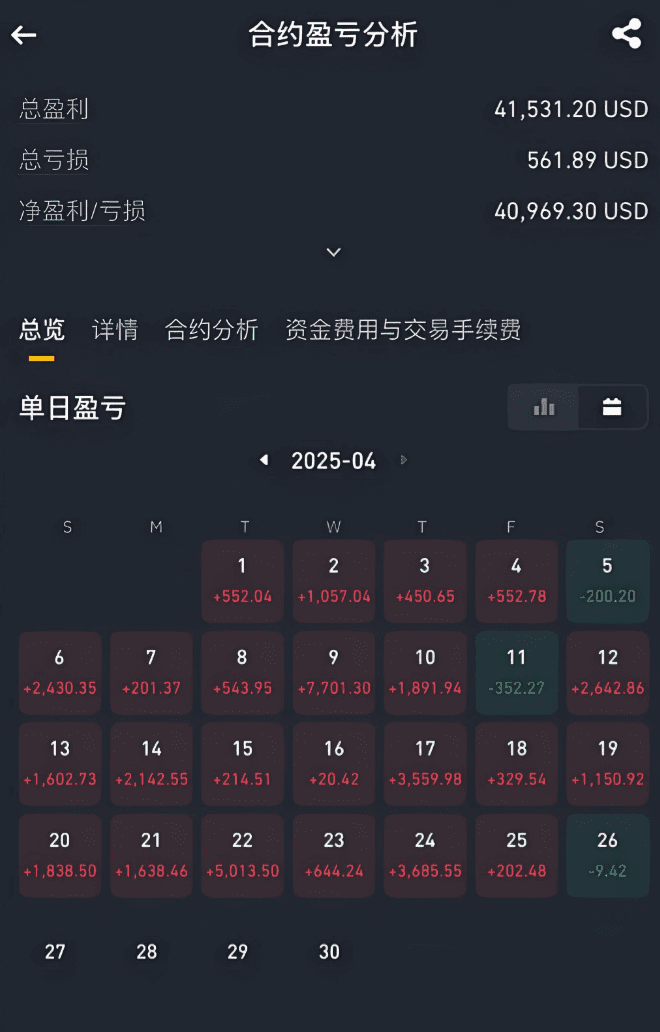Image resolution: width=660 pixels, height=1032 pixels.
Task: Tap day 11 showing -352.27
Action: [517, 673]
